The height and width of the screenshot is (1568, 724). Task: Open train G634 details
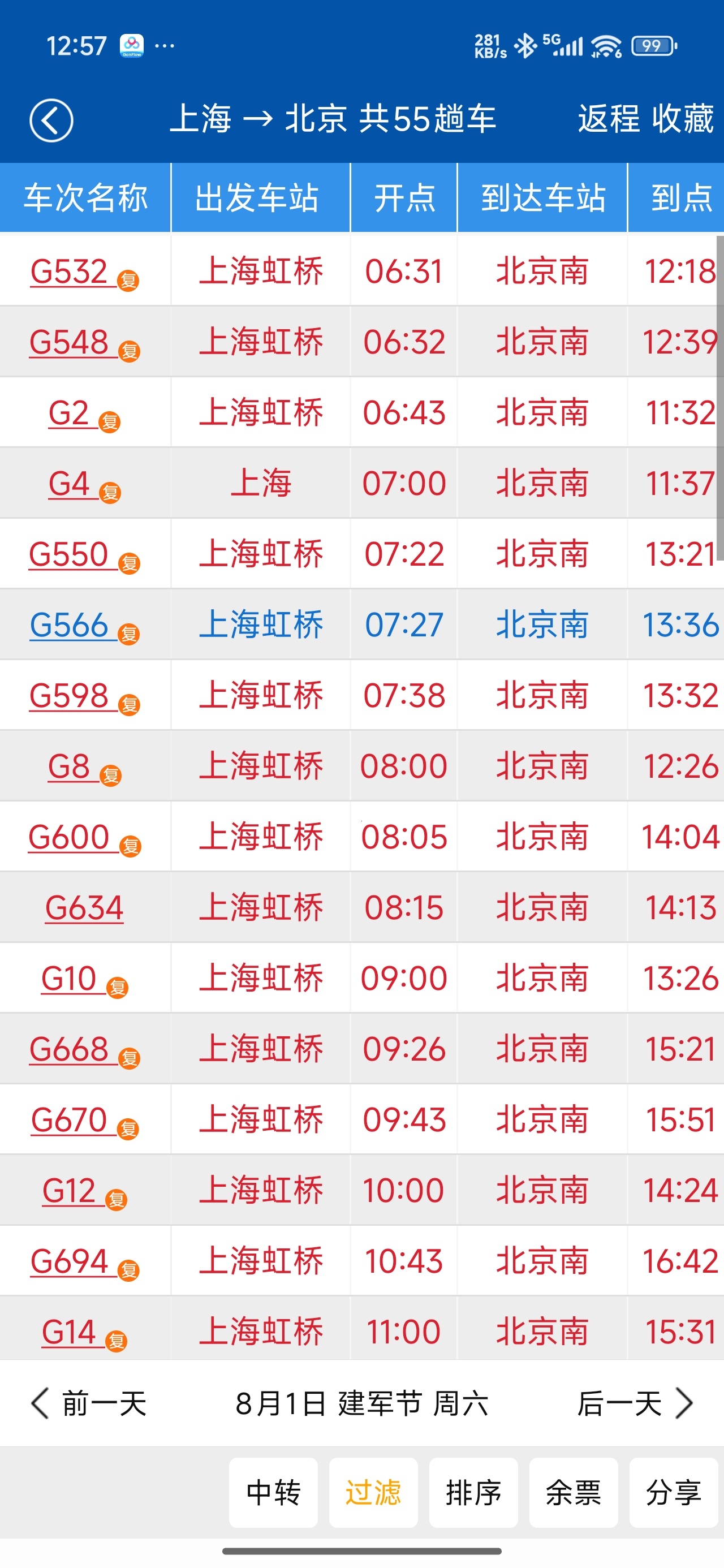click(x=85, y=907)
